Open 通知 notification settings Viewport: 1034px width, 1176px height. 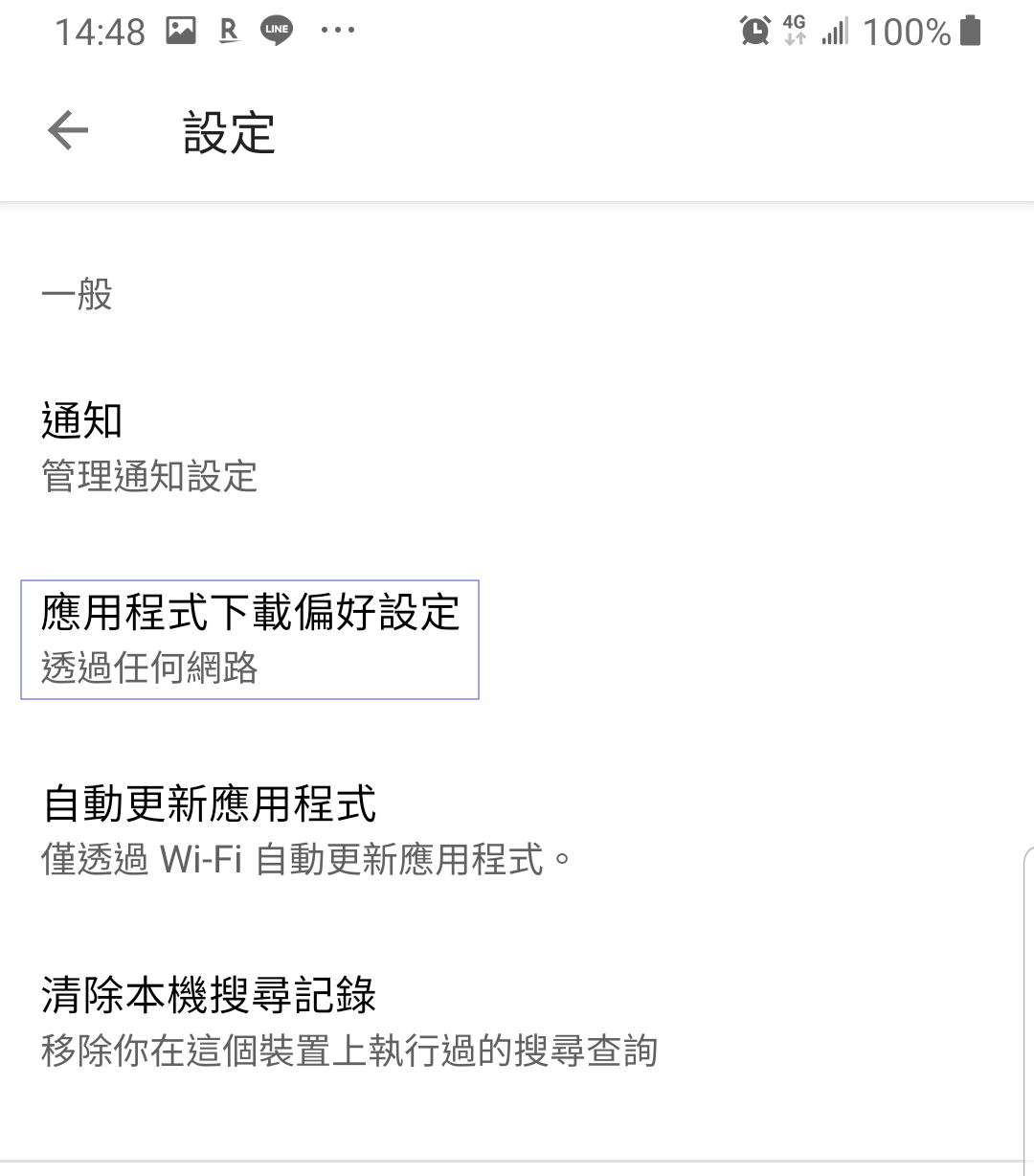coord(517,447)
